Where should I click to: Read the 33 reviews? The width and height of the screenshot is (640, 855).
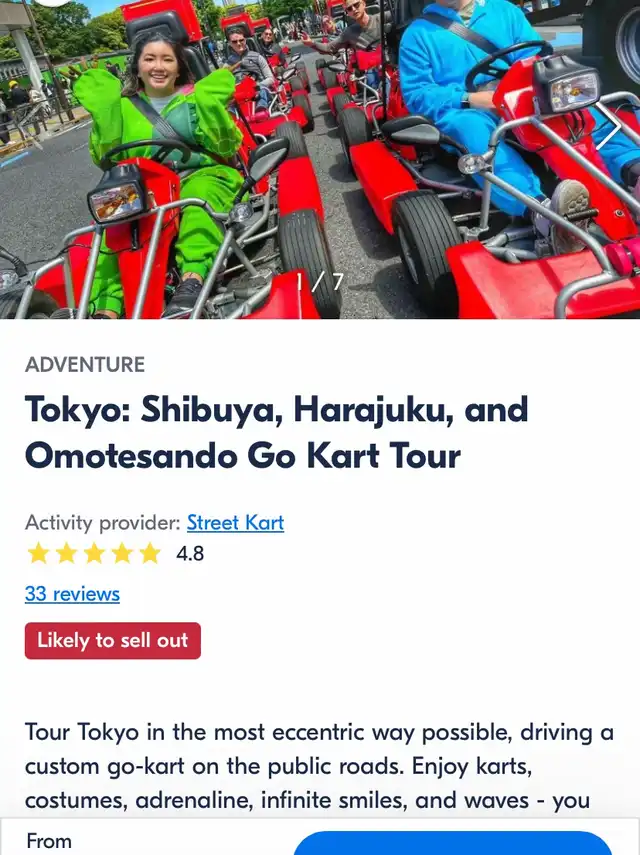tap(72, 594)
